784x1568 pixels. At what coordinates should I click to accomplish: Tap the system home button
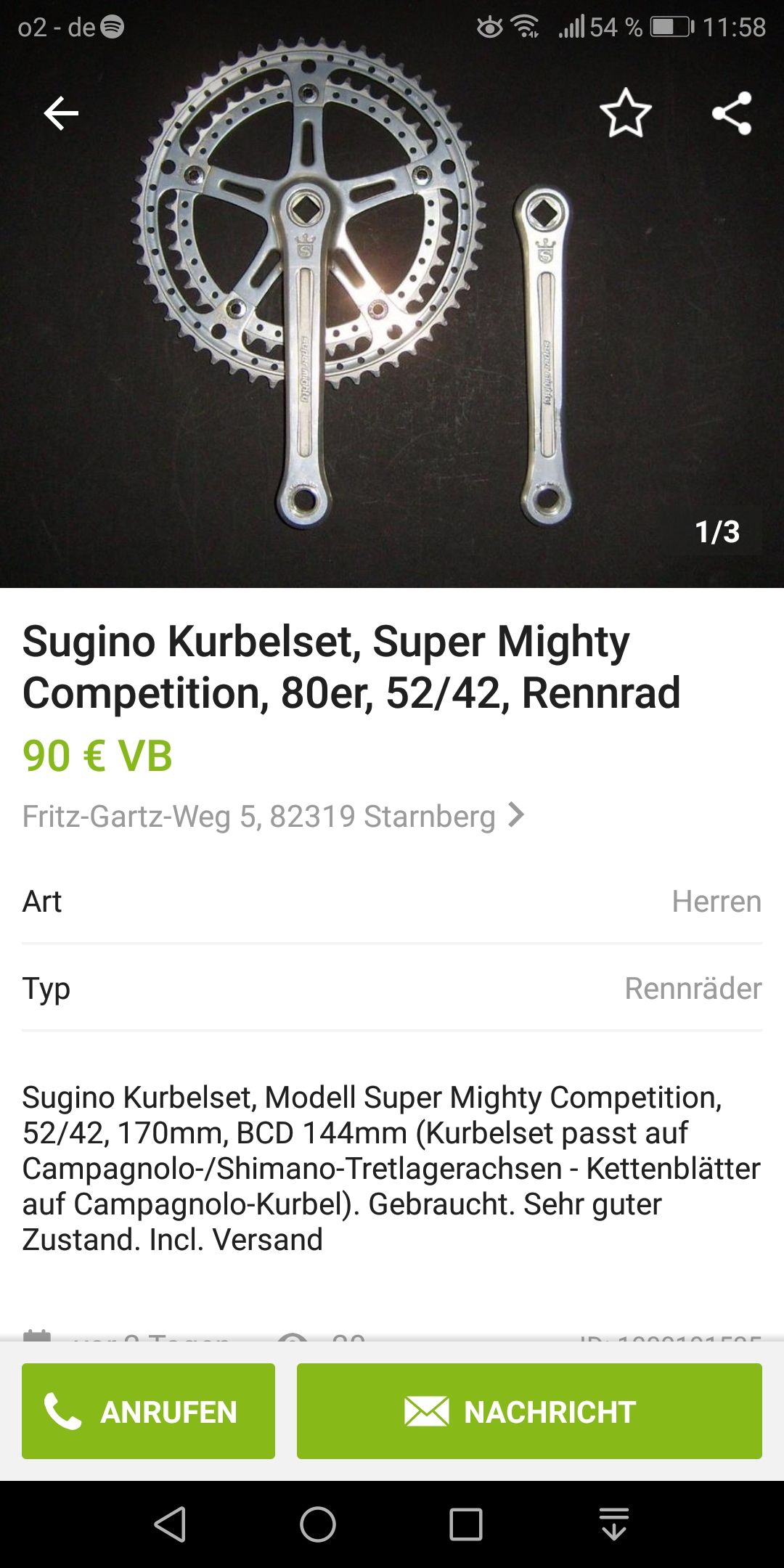pyautogui.click(x=318, y=1524)
